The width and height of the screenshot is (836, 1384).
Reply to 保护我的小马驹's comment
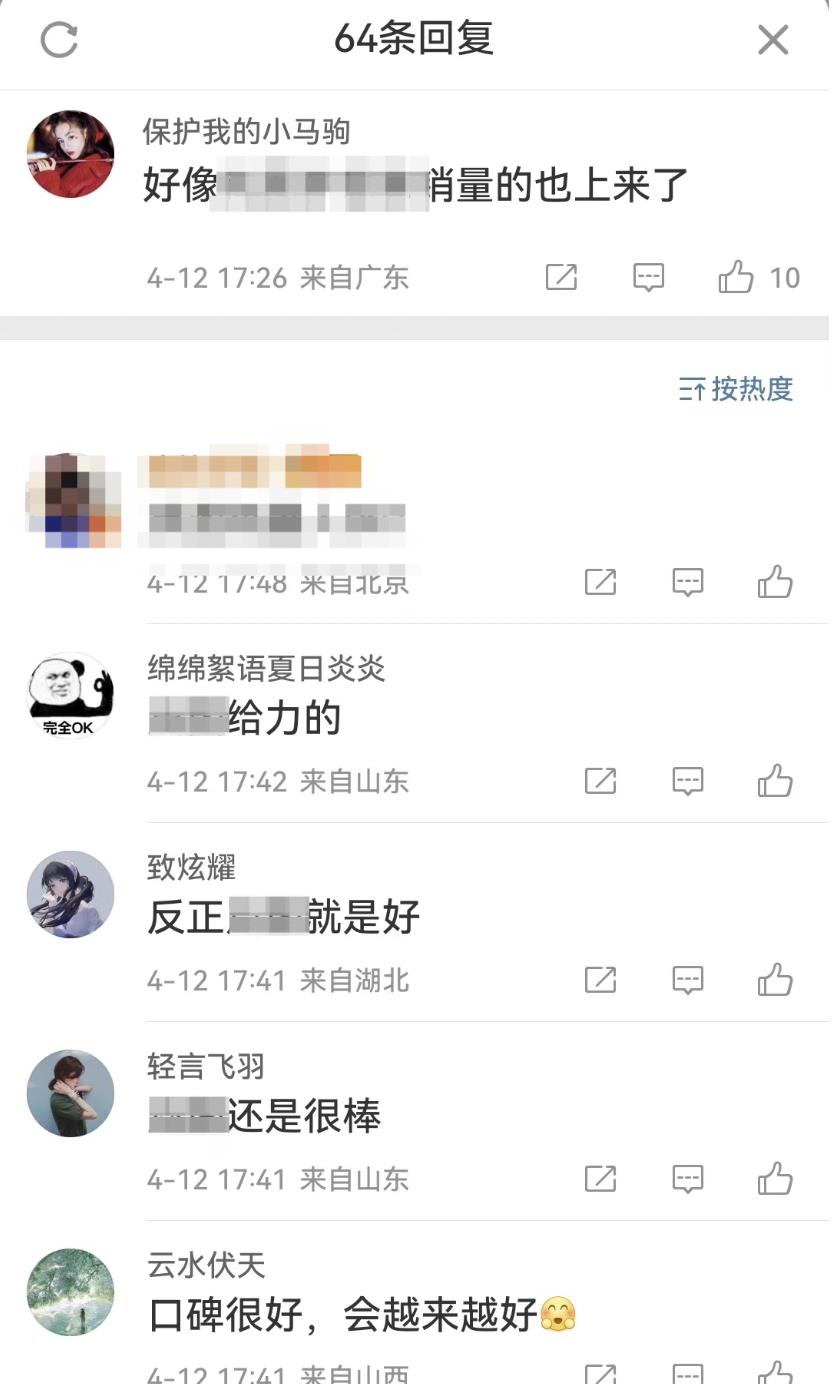click(649, 277)
